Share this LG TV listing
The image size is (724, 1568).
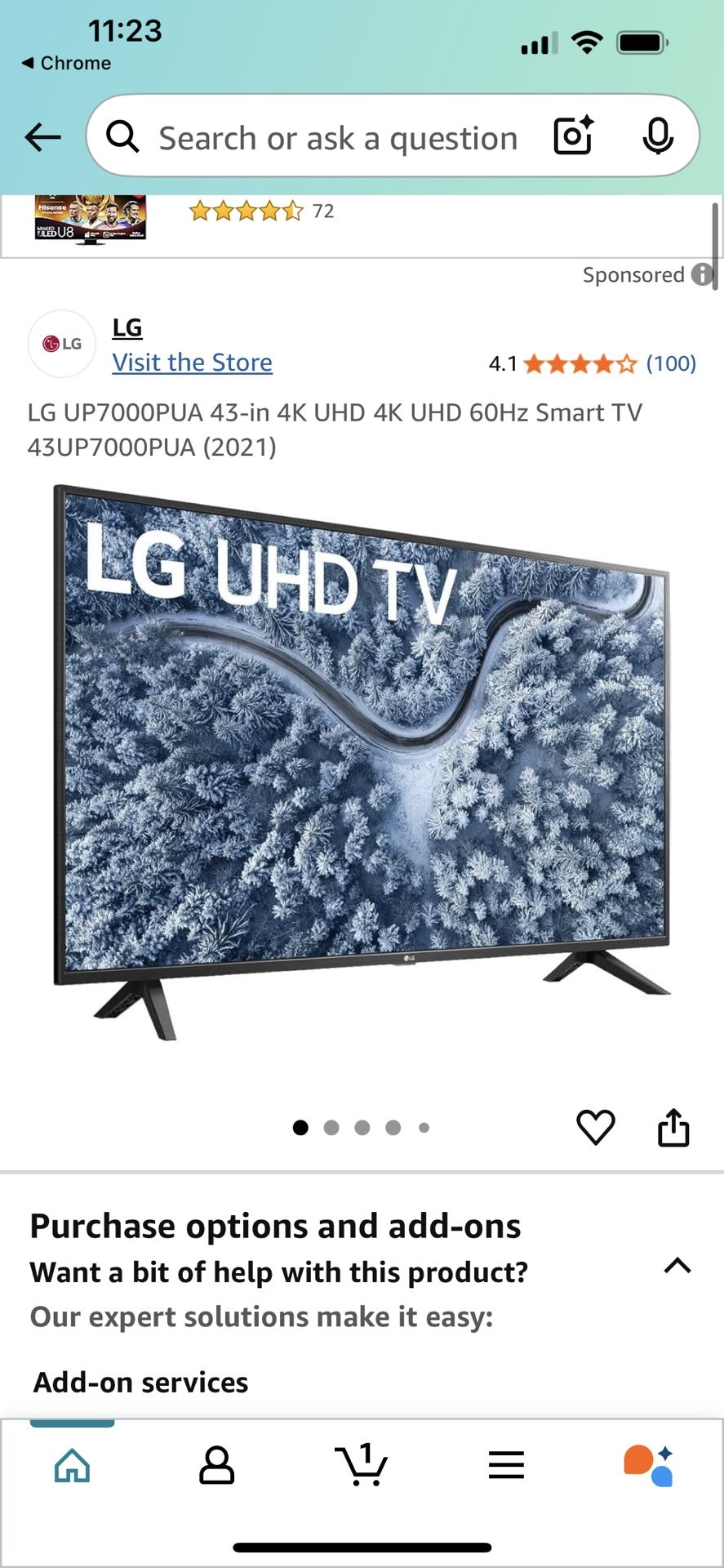coord(673,1128)
